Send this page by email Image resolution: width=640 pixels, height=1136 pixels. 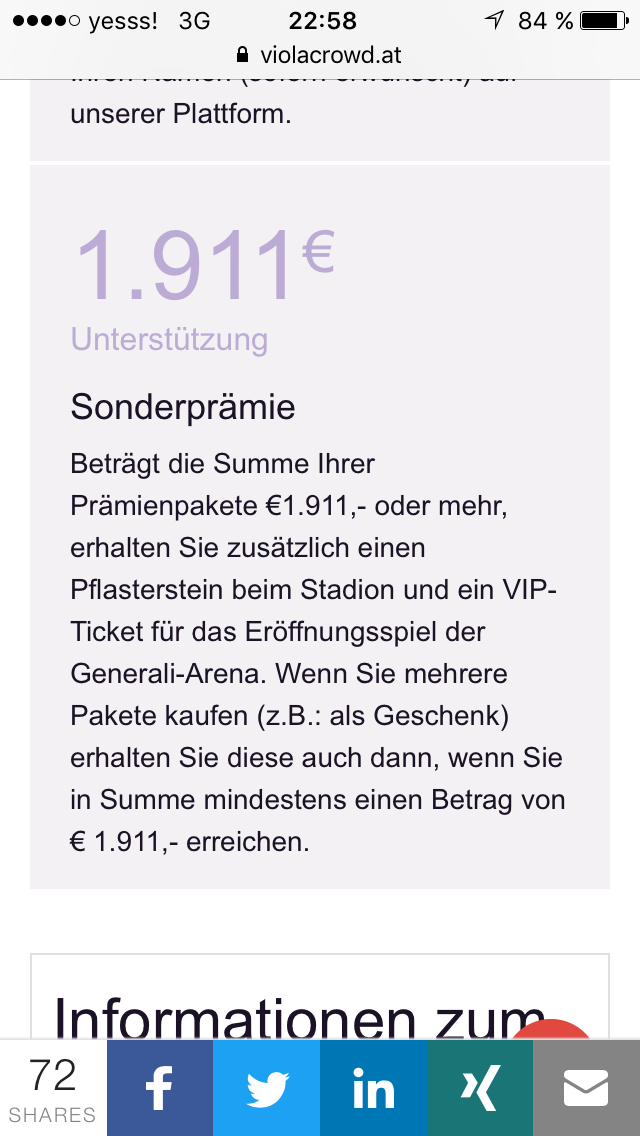pyautogui.click(x=586, y=1088)
